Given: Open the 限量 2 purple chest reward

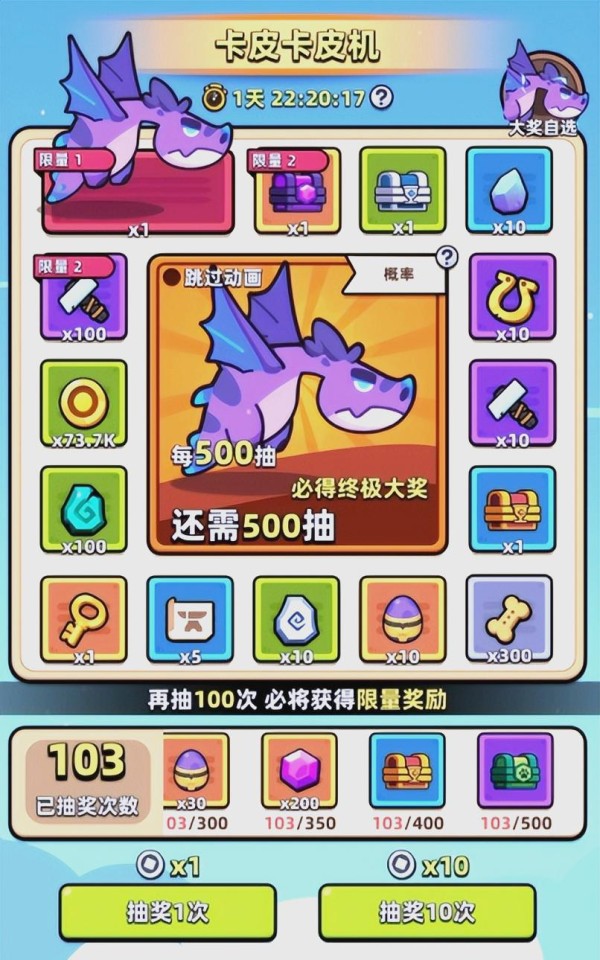Looking at the screenshot, I should pos(297,190).
